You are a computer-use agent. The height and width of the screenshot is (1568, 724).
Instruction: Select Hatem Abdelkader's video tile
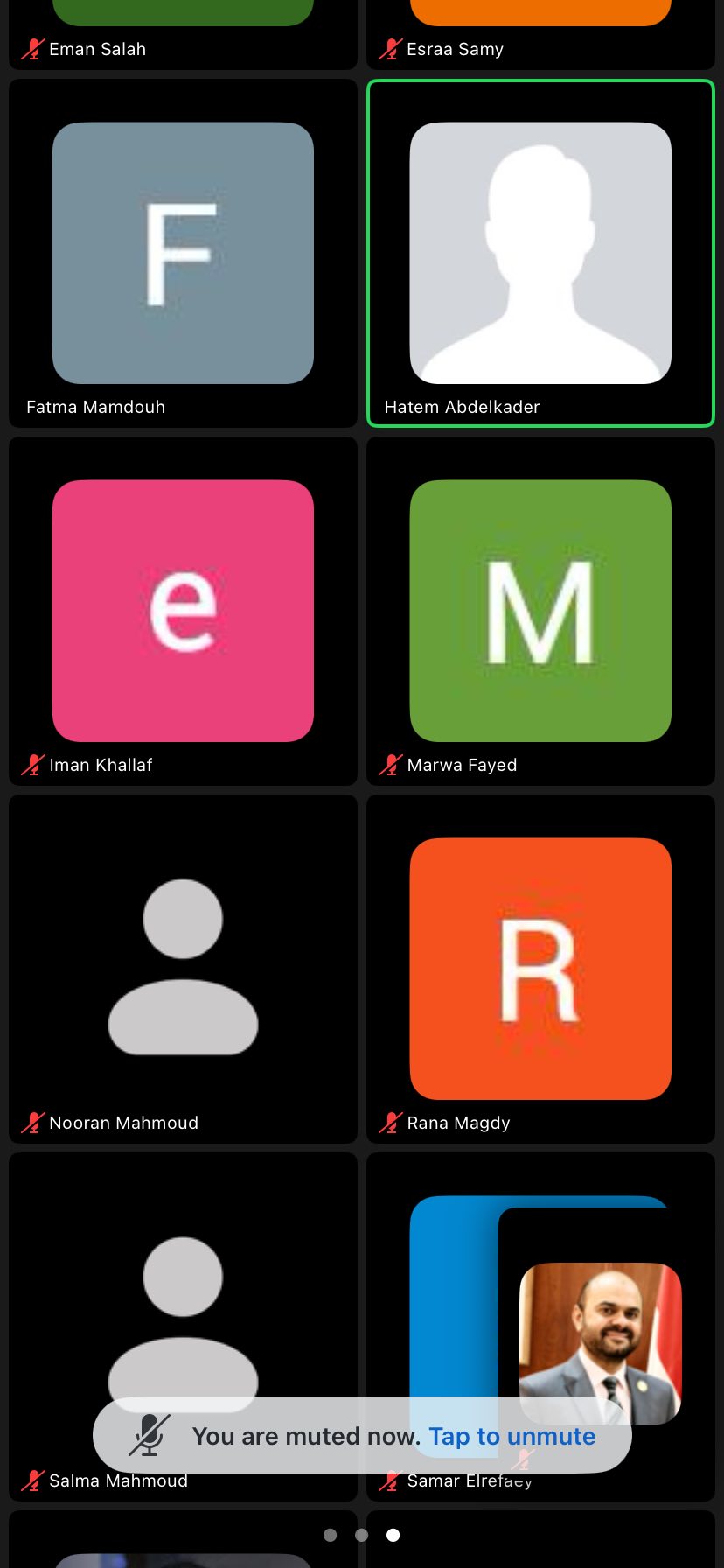(540, 254)
